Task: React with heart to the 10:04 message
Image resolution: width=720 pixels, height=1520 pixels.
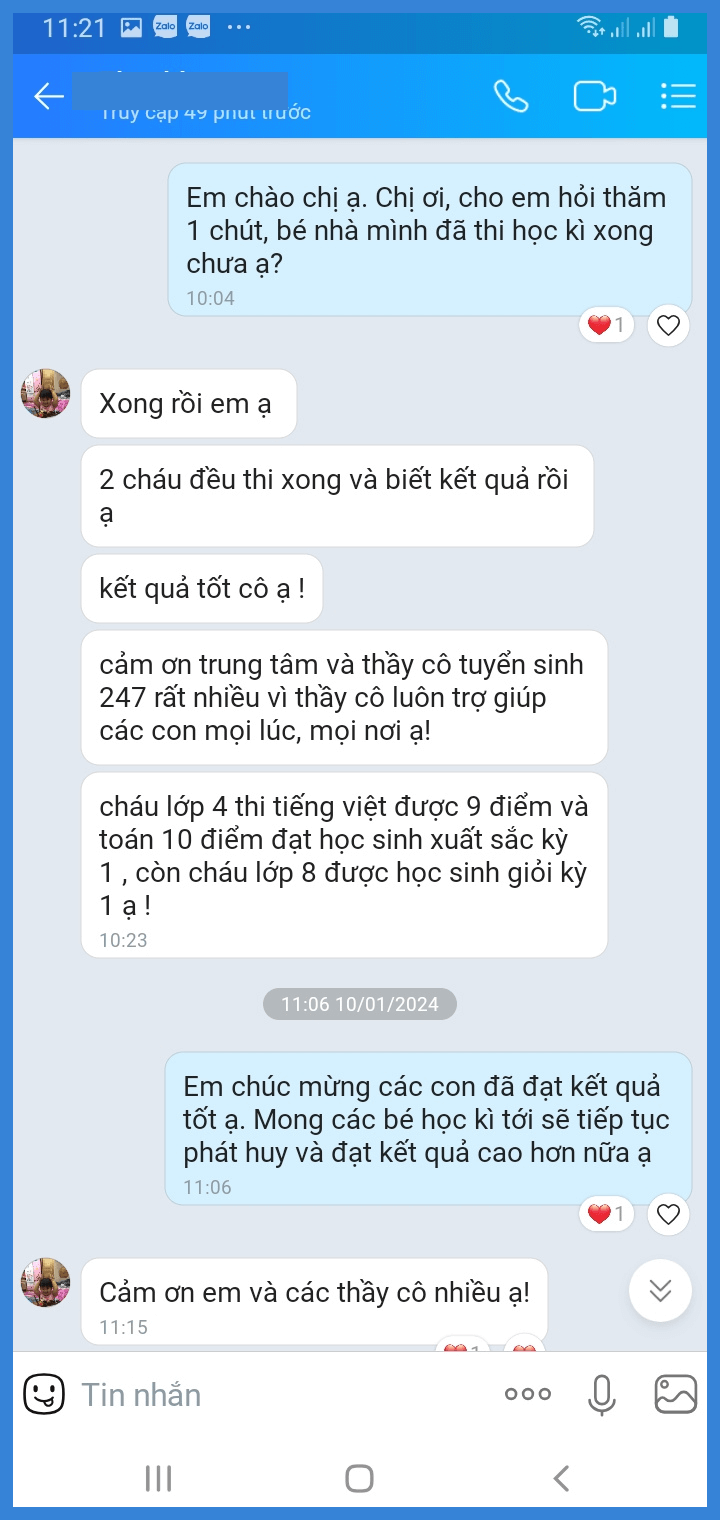Action: point(668,325)
